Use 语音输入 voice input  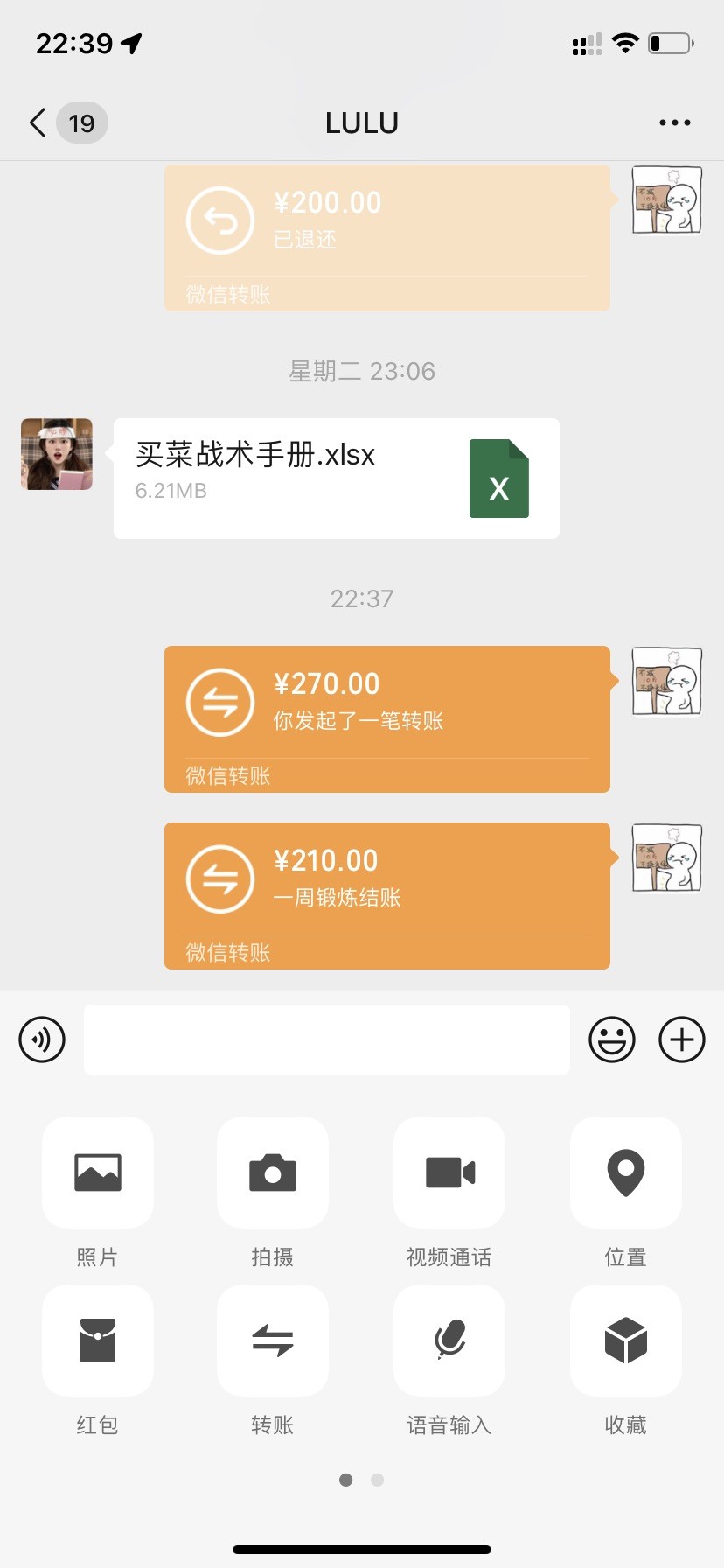coord(449,1340)
